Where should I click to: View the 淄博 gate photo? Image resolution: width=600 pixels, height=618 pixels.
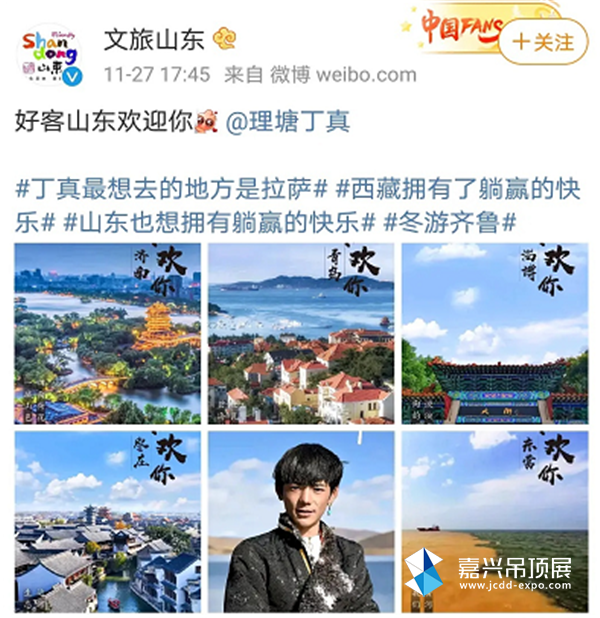[494, 333]
